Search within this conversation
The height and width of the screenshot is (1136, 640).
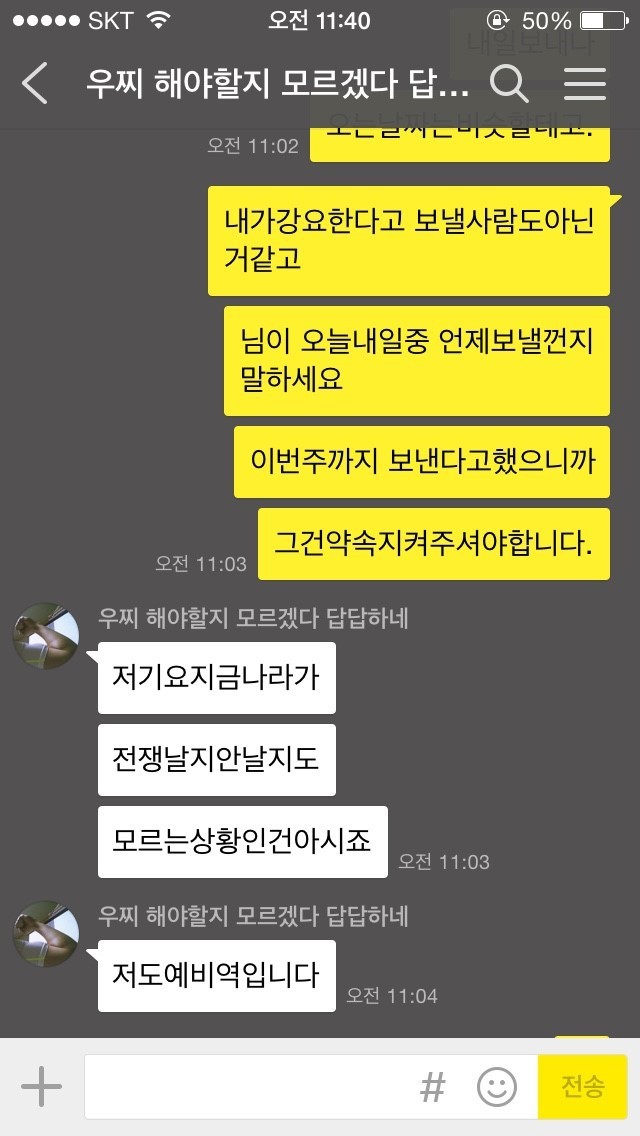click(509, 84)
